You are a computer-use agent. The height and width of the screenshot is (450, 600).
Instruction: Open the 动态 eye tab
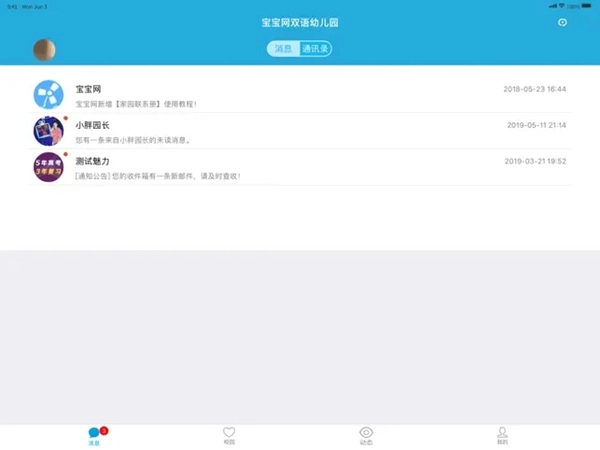pos(366,435)
